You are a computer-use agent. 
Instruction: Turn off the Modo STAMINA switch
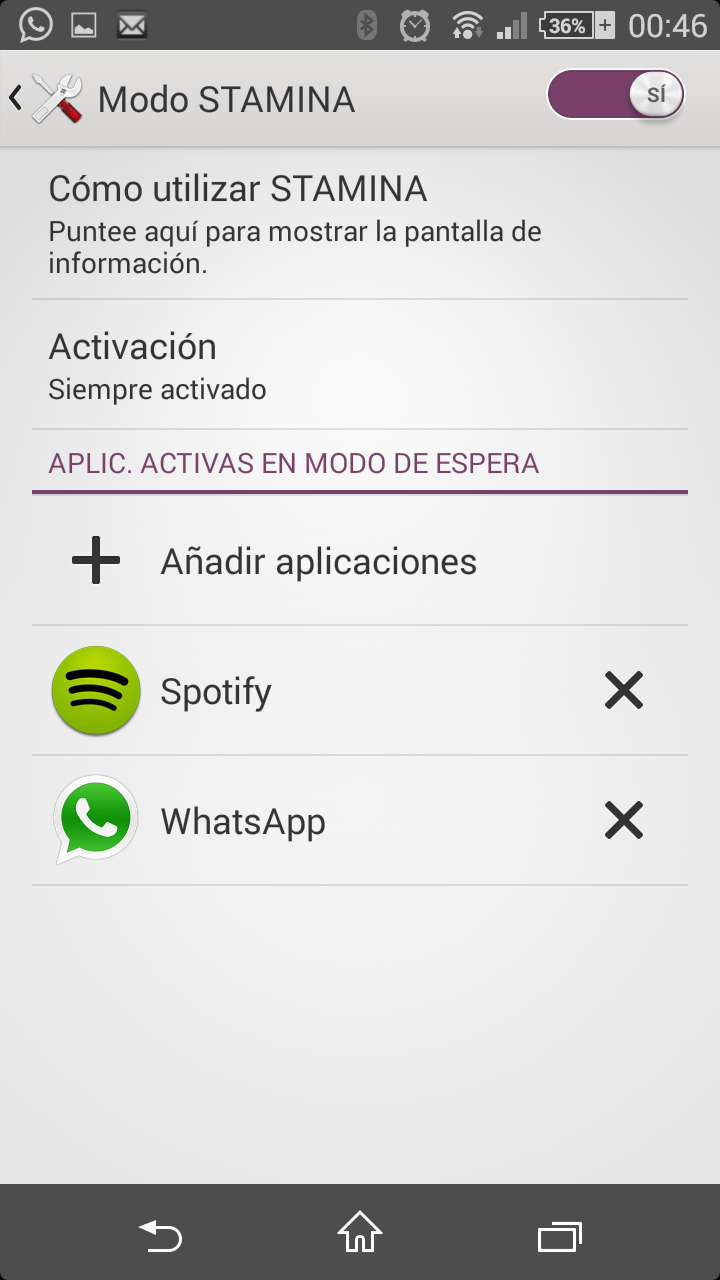click(615, 96)
